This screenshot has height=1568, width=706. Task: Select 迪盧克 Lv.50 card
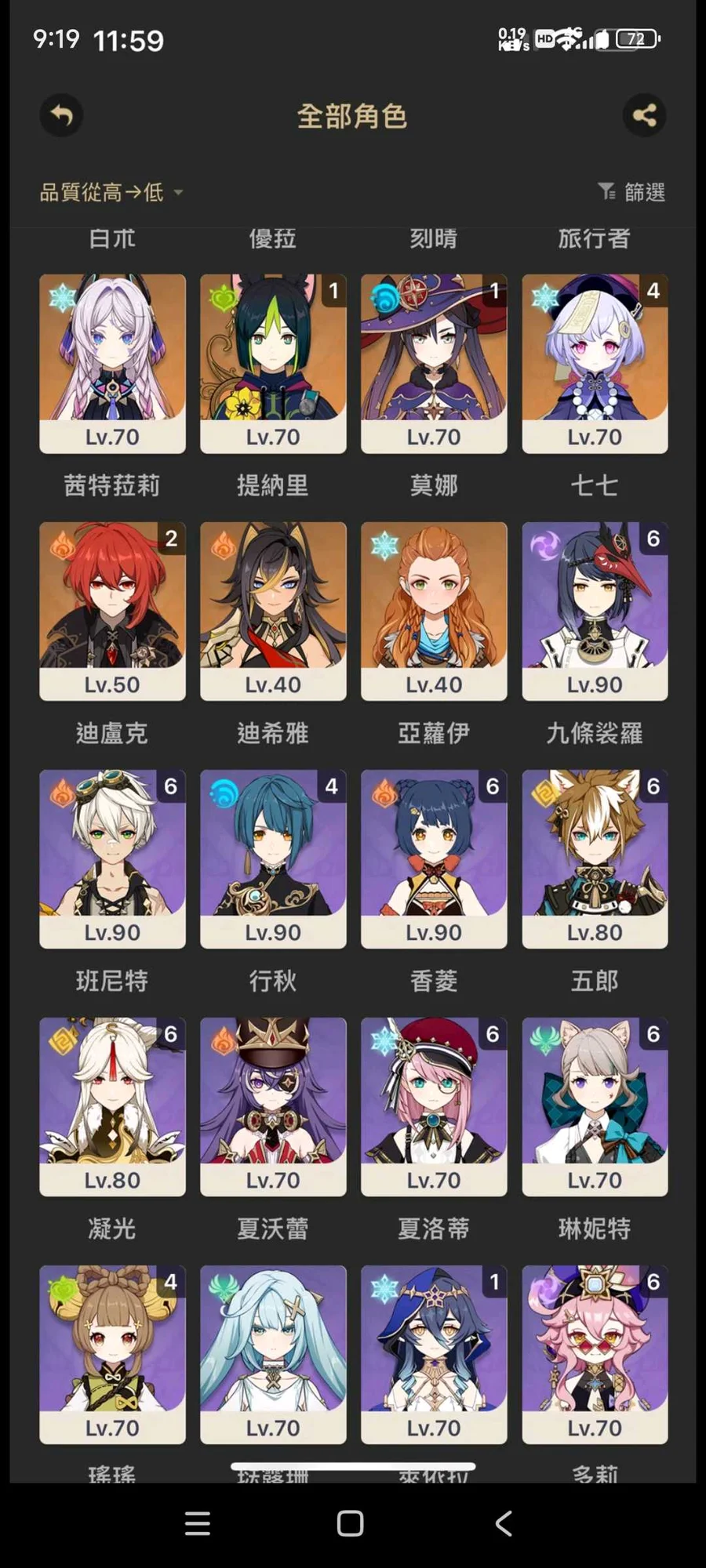coord(112,611)
